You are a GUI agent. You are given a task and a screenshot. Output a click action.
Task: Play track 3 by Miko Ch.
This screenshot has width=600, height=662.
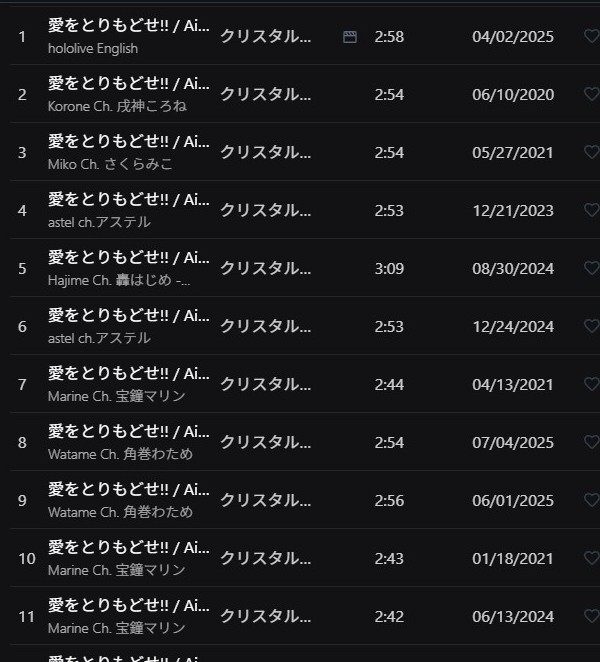coord(22,152)
